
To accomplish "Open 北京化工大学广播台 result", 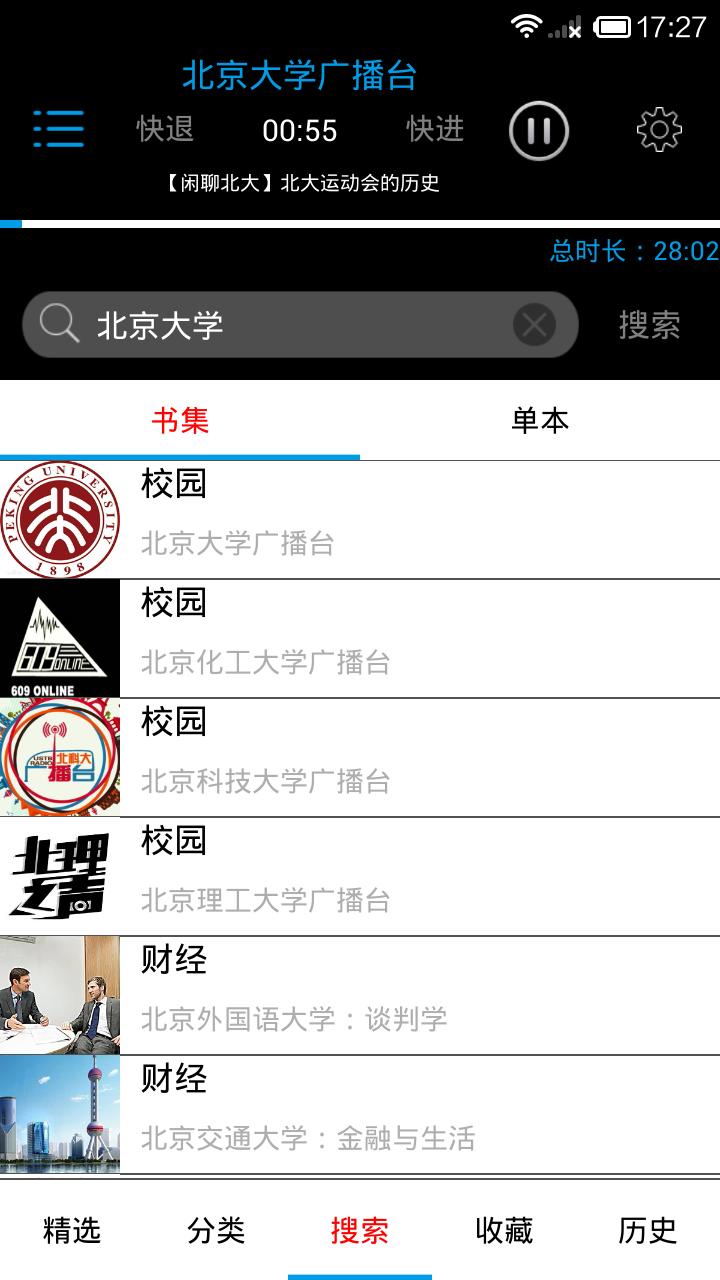I will [x=360, y=639].
